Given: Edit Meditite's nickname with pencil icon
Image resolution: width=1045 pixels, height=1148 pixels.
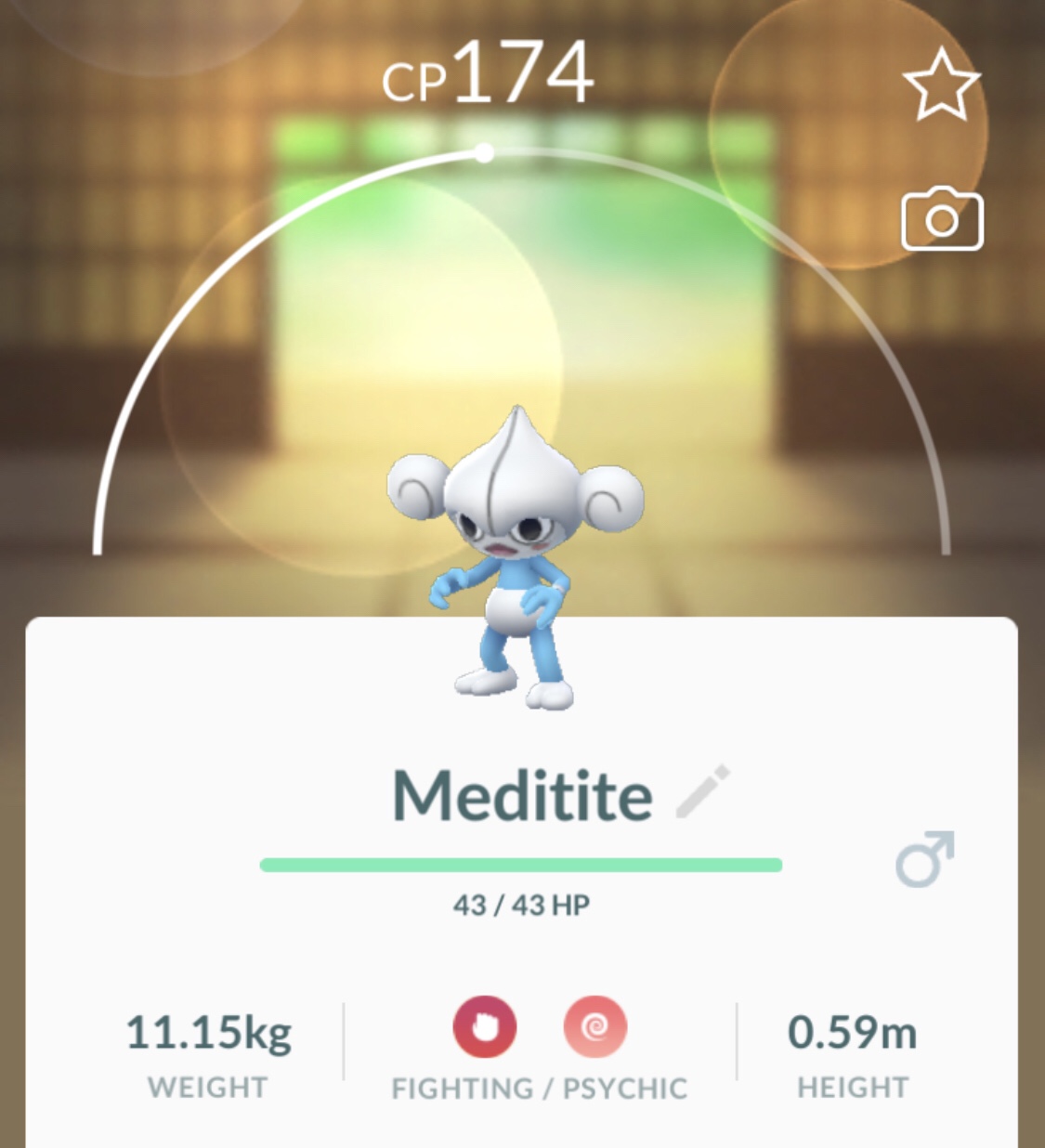Looking at the screenshot, I should point(703,792).
